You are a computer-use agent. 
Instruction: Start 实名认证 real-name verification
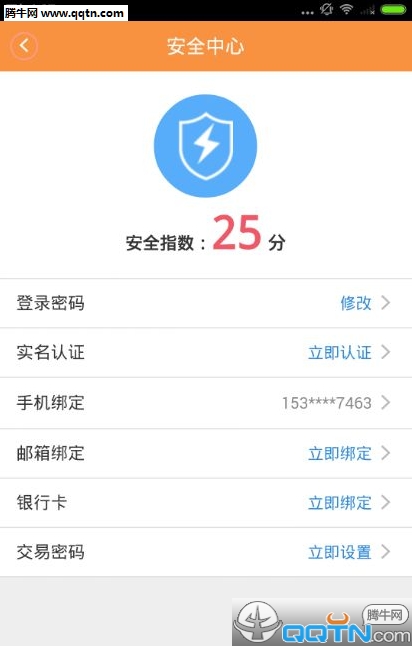coord(206,353)
